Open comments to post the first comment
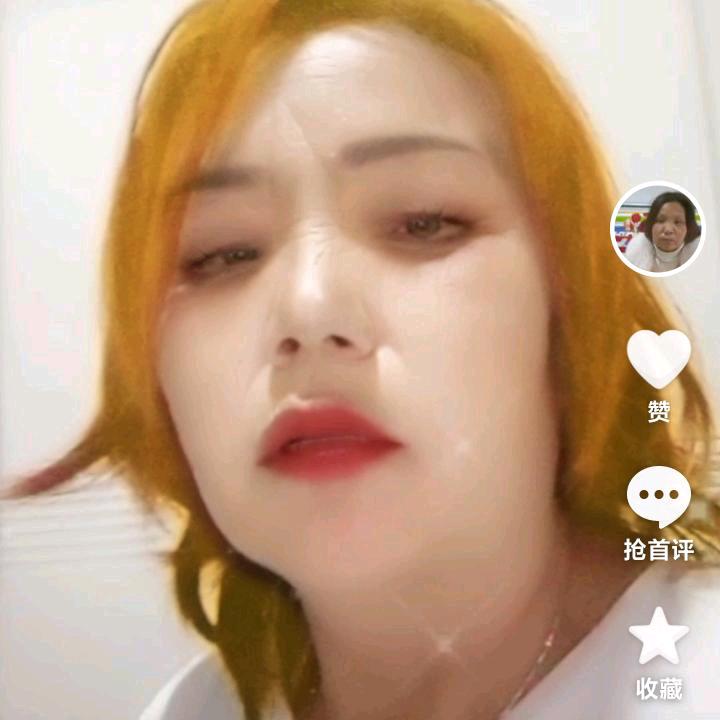720x720 pixels. coord(658,497)
